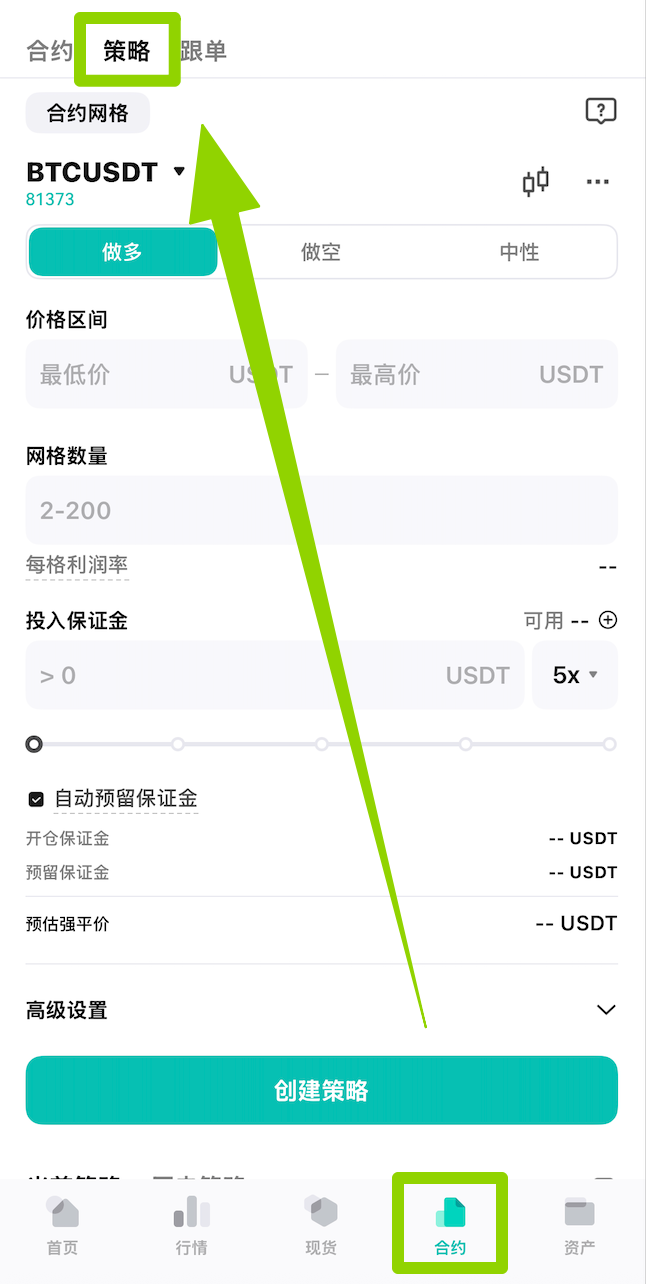Screen dimensions: 646x1284
Task: Tap the 创建策略 button
Action: click(x=322, y=1090)
